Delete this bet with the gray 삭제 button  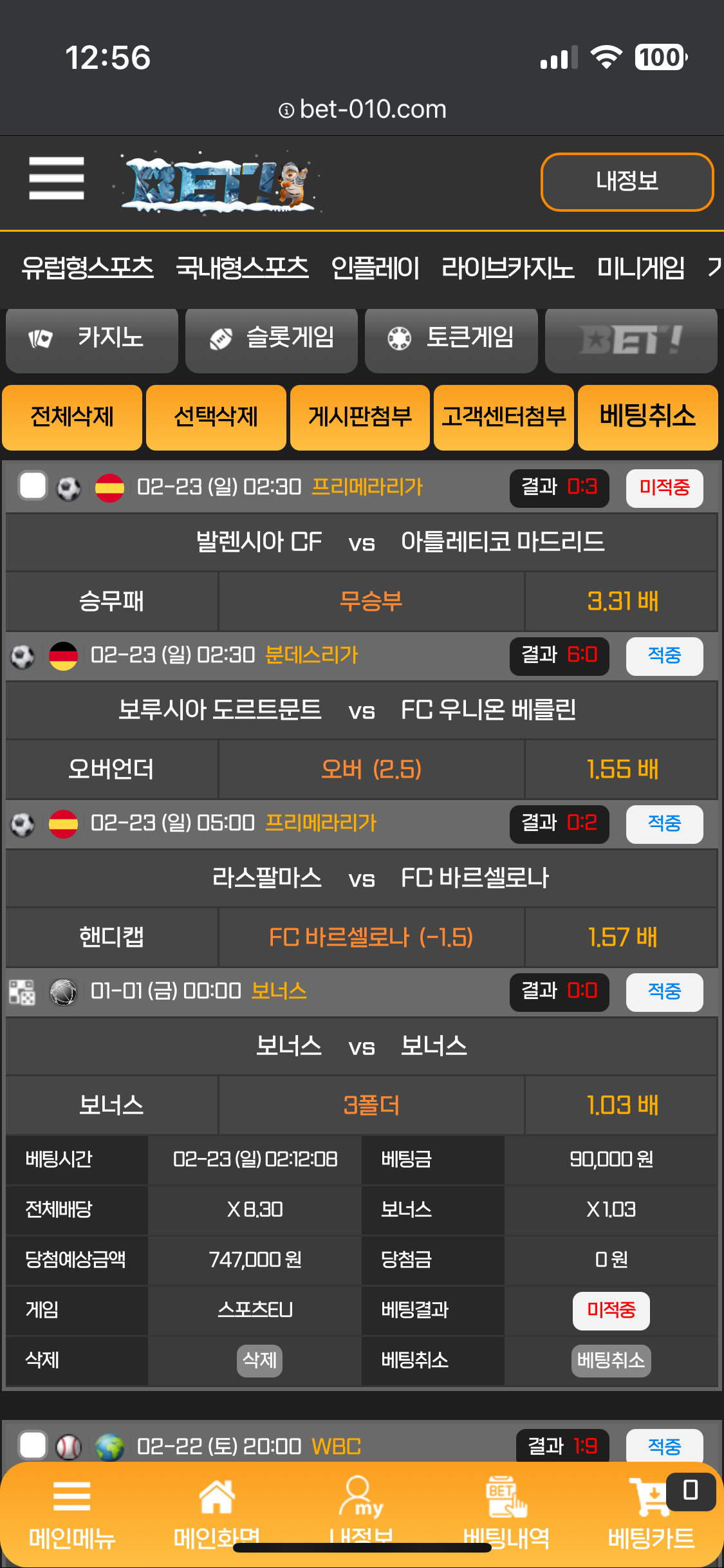259,1360
